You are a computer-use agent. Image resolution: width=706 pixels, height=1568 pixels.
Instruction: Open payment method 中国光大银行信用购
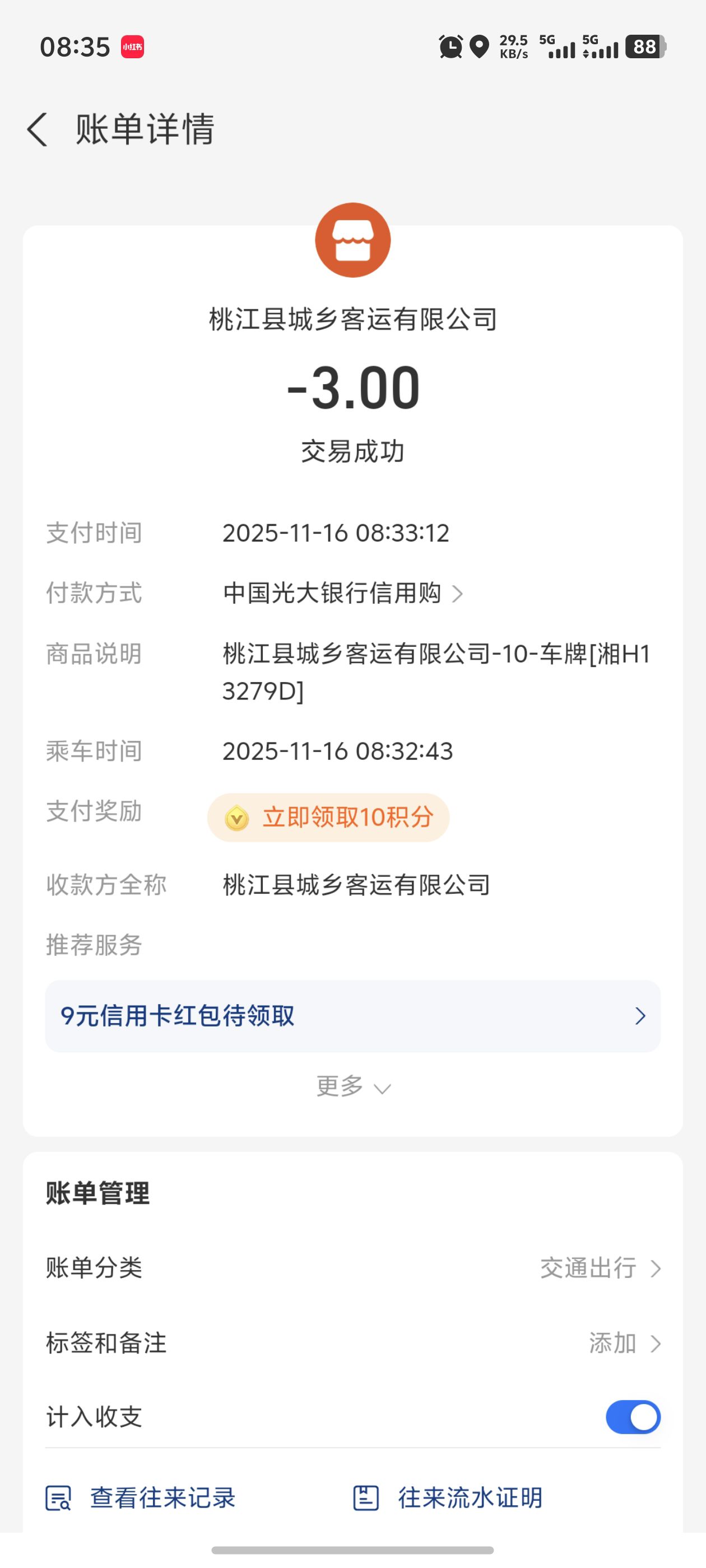click(343, 593)
